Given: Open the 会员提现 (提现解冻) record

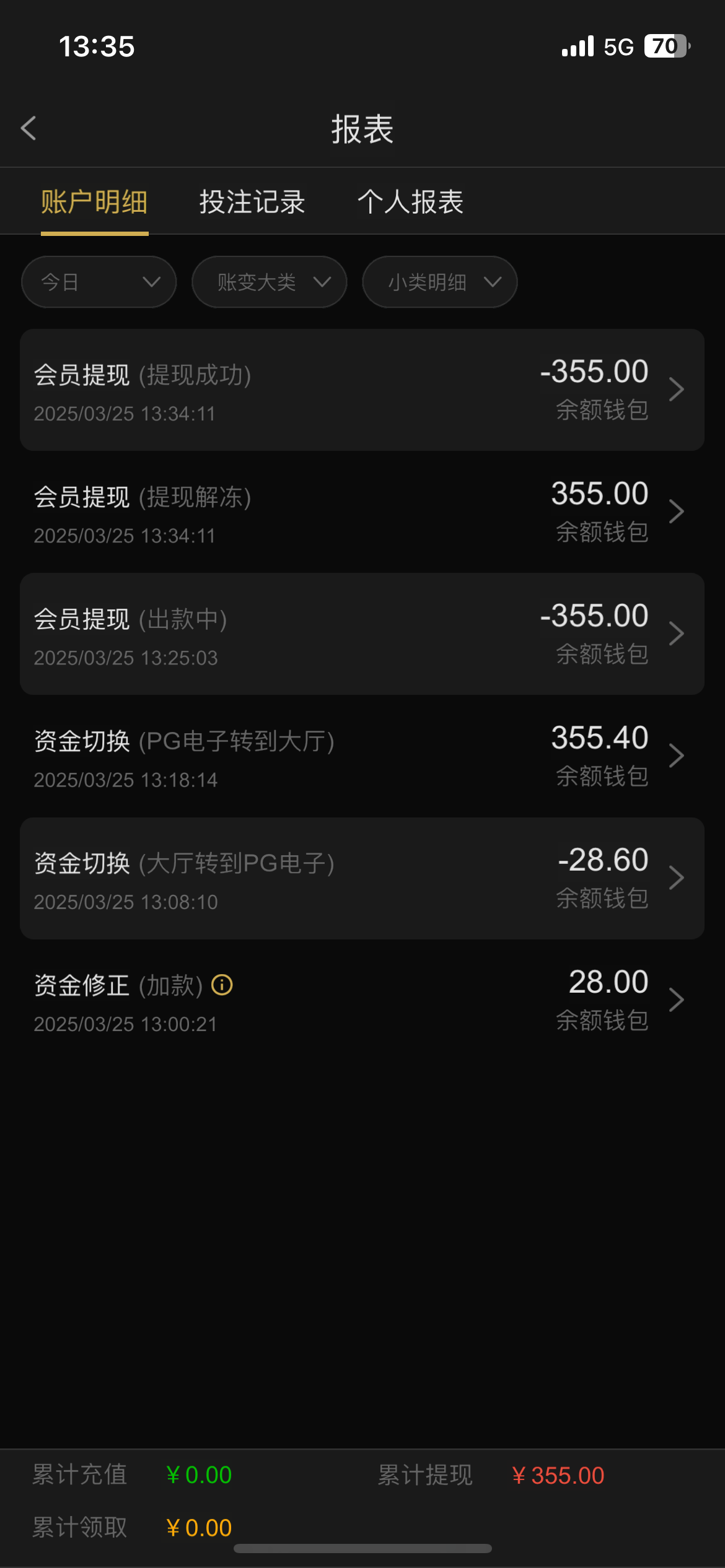Looking at the screenshot, I should tap(362, 512).
